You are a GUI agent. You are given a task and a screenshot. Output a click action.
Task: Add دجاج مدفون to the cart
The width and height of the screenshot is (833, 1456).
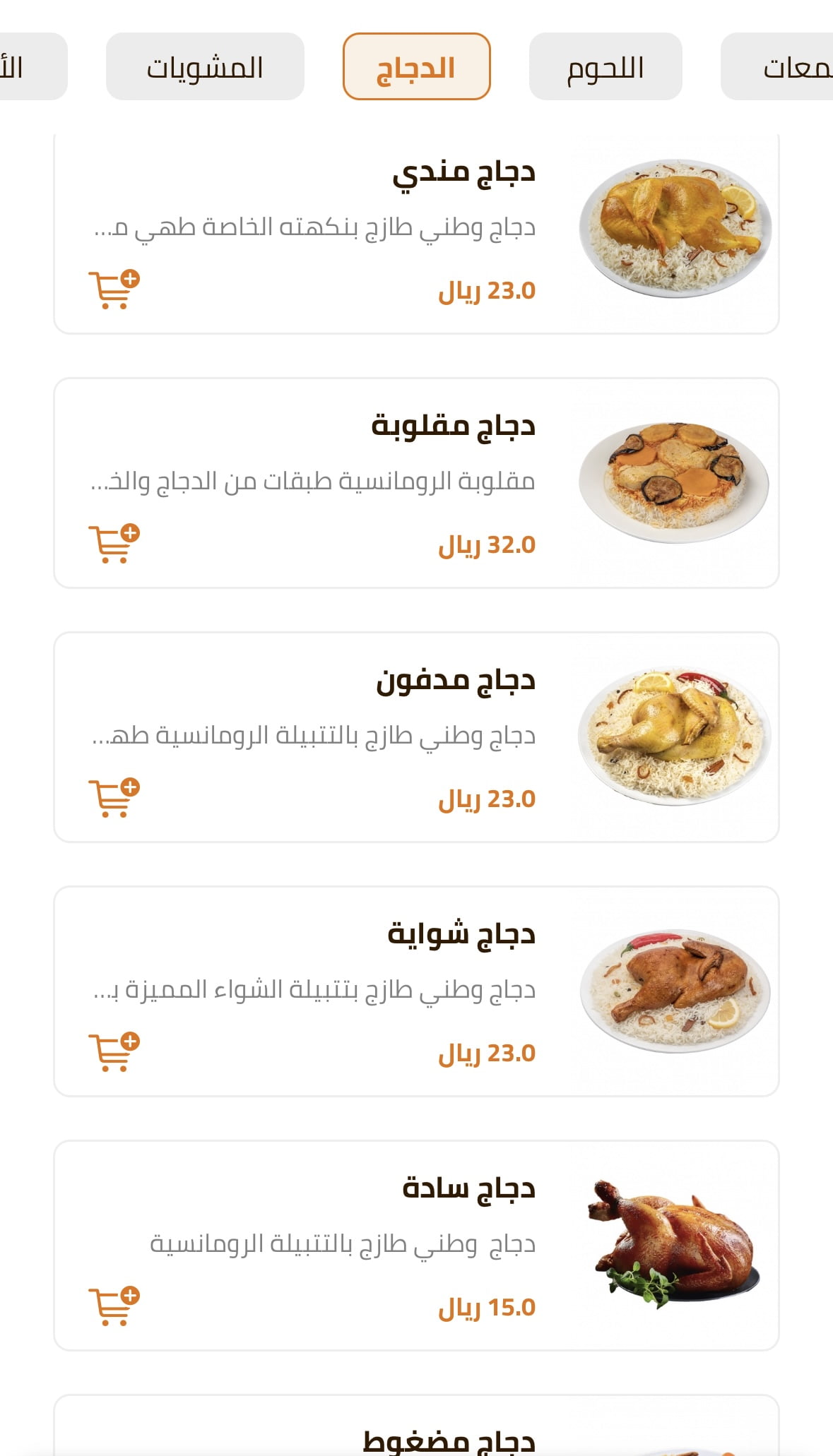[x=113, y=798]
